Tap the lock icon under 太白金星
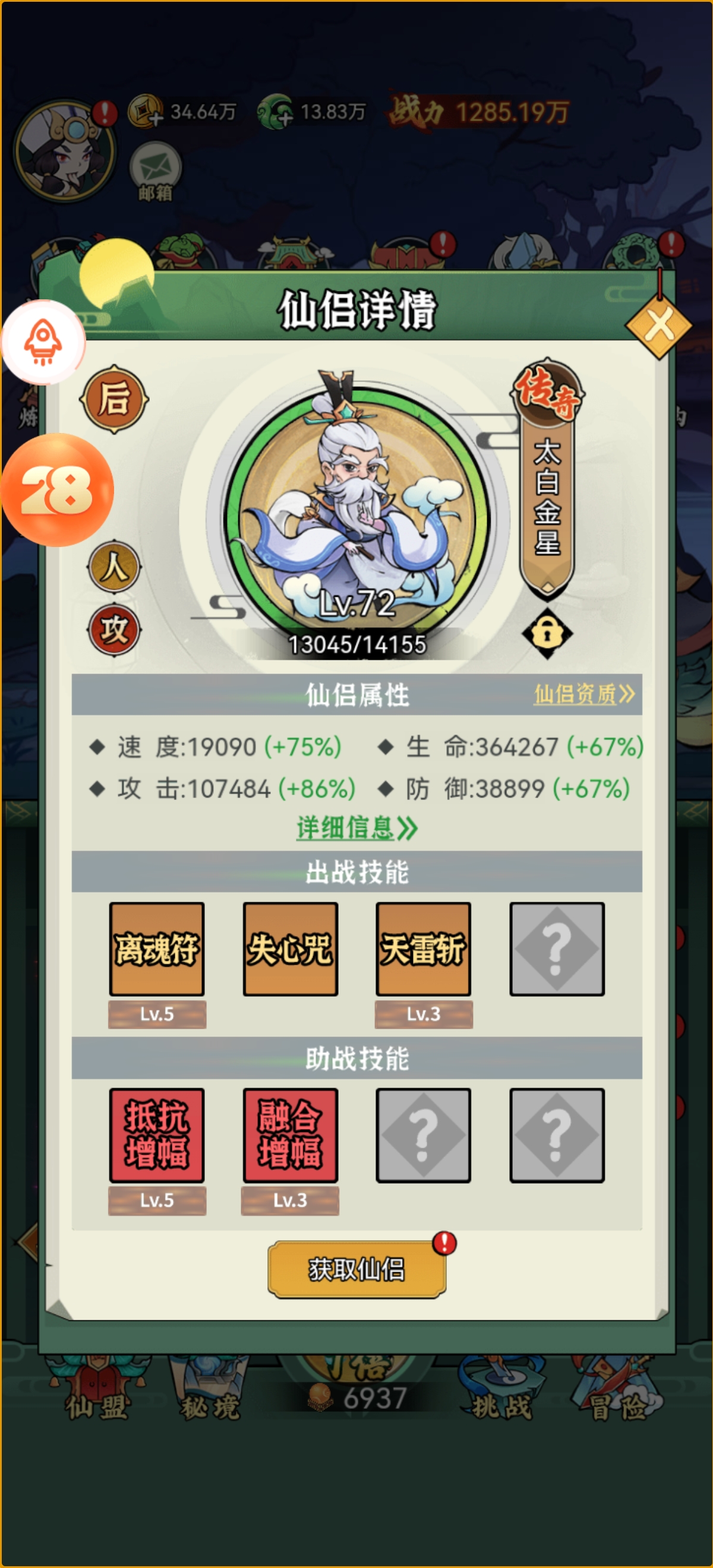713x1568 pixels. tap(547, 634)
